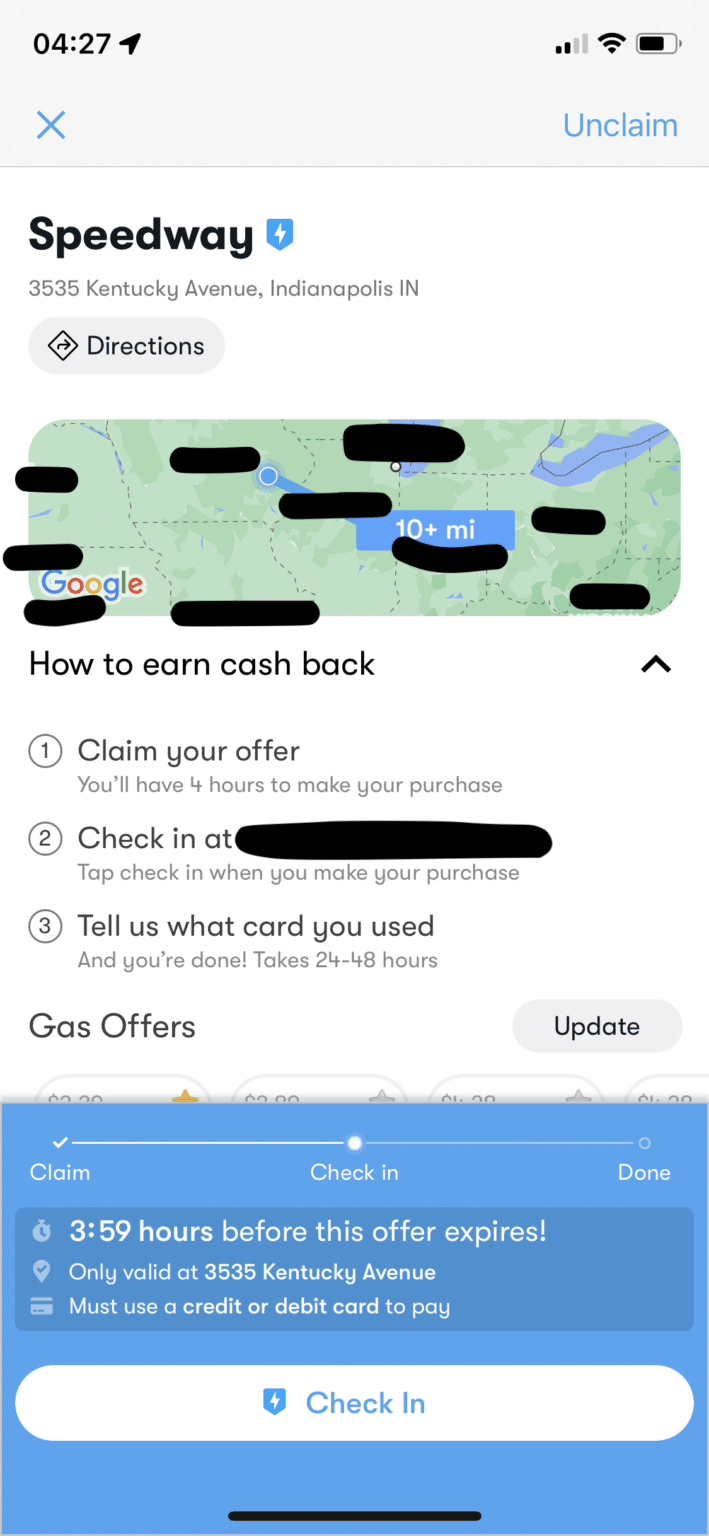709x1536 pixels.
Task: Tap Update next to Gas Offers
Action: pos(597,1026)
